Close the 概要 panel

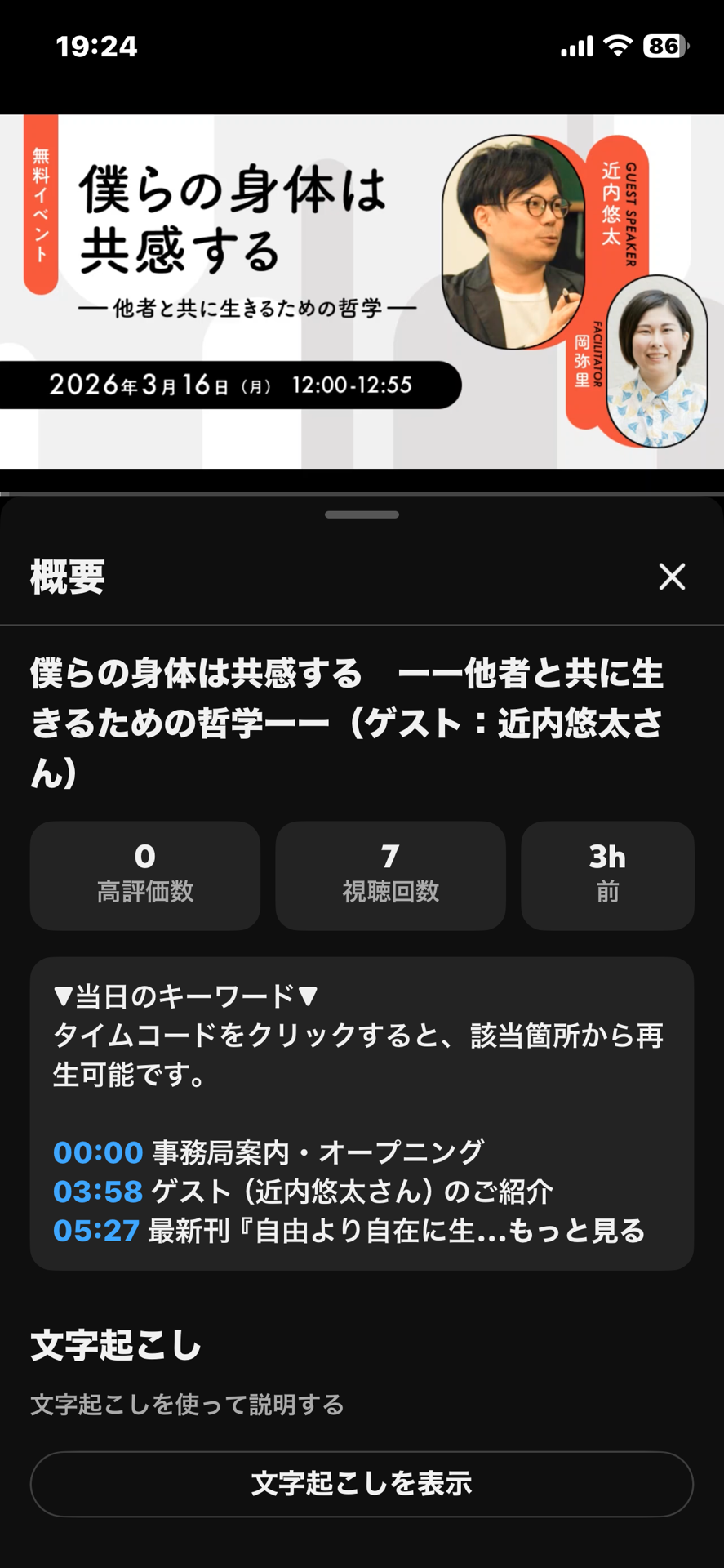672,577
